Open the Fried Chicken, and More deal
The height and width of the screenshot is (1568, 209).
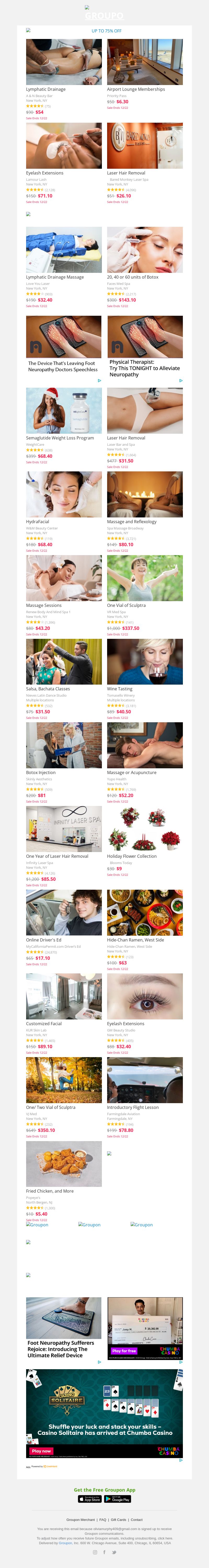[x=63, y=1163]
